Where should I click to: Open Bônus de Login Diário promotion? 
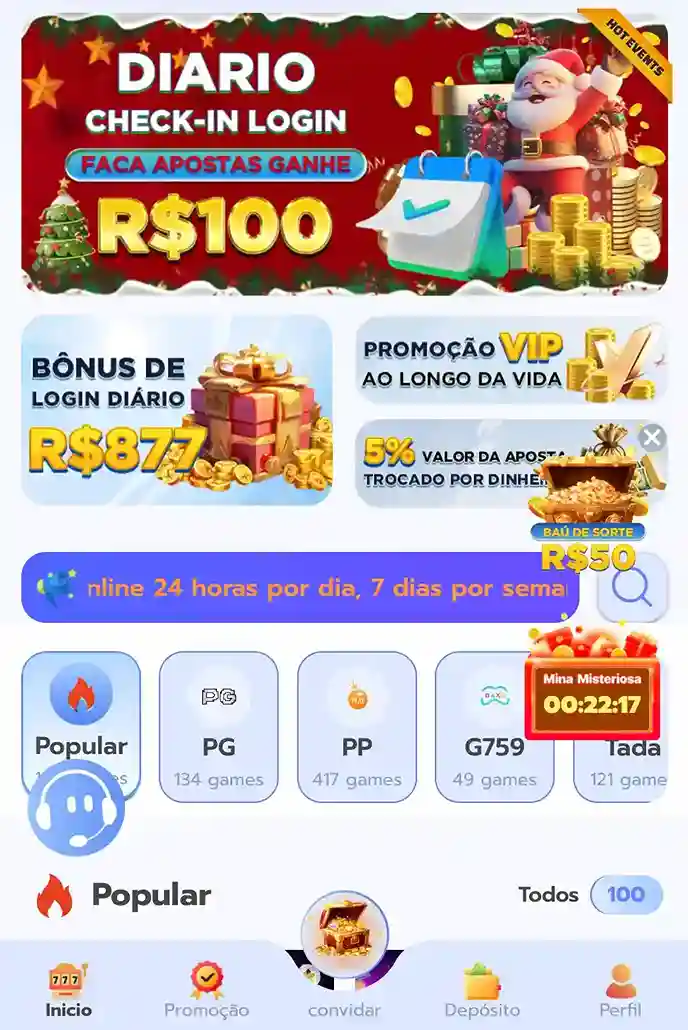[176, 410]
